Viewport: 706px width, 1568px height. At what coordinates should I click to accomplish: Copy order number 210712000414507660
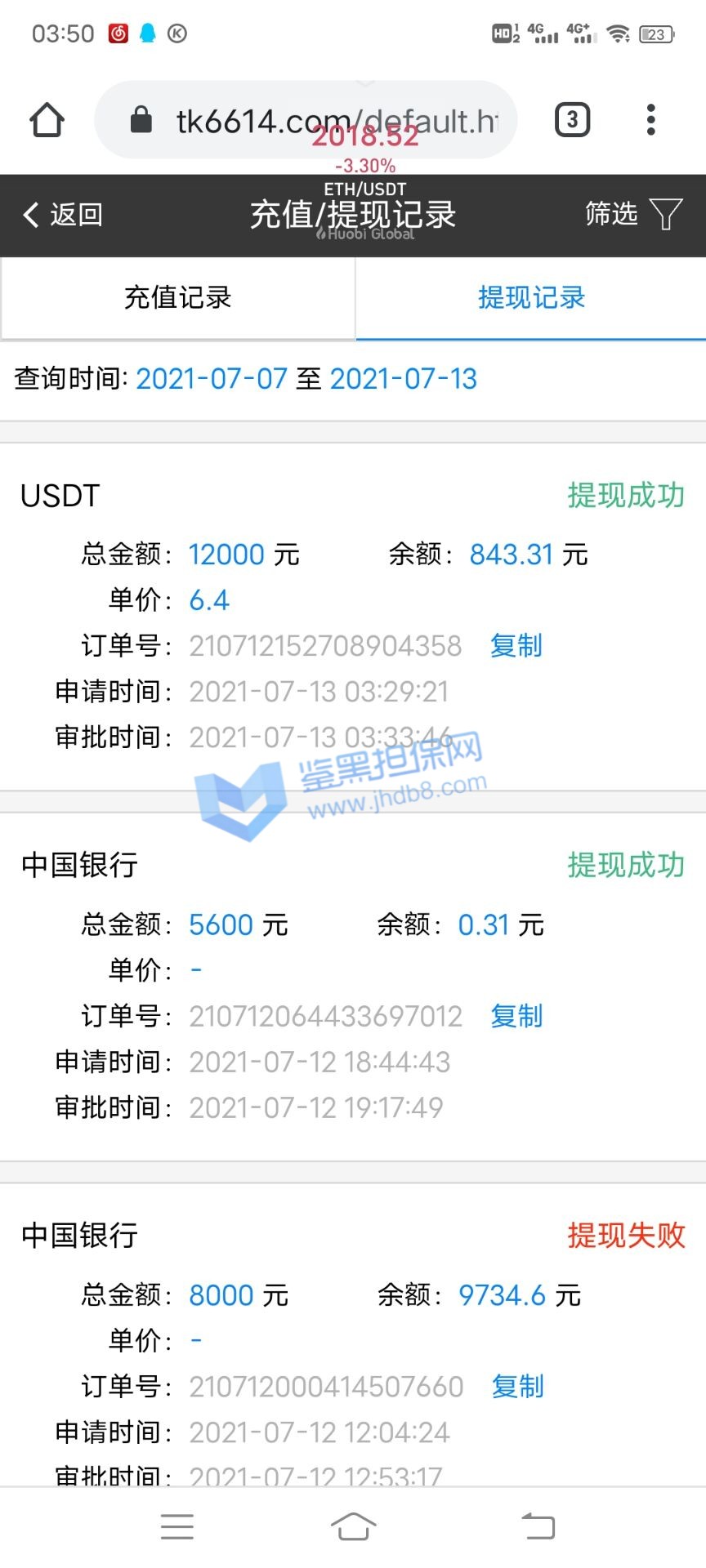click(x=517, y=1386)
